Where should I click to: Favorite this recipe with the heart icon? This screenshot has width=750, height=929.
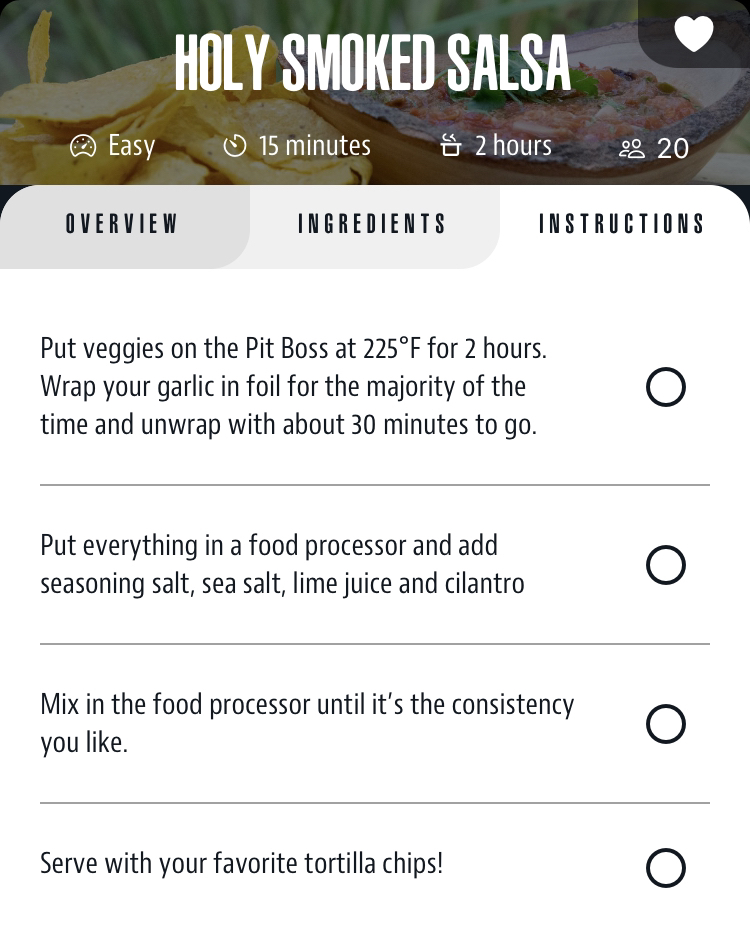pos(693,33)
